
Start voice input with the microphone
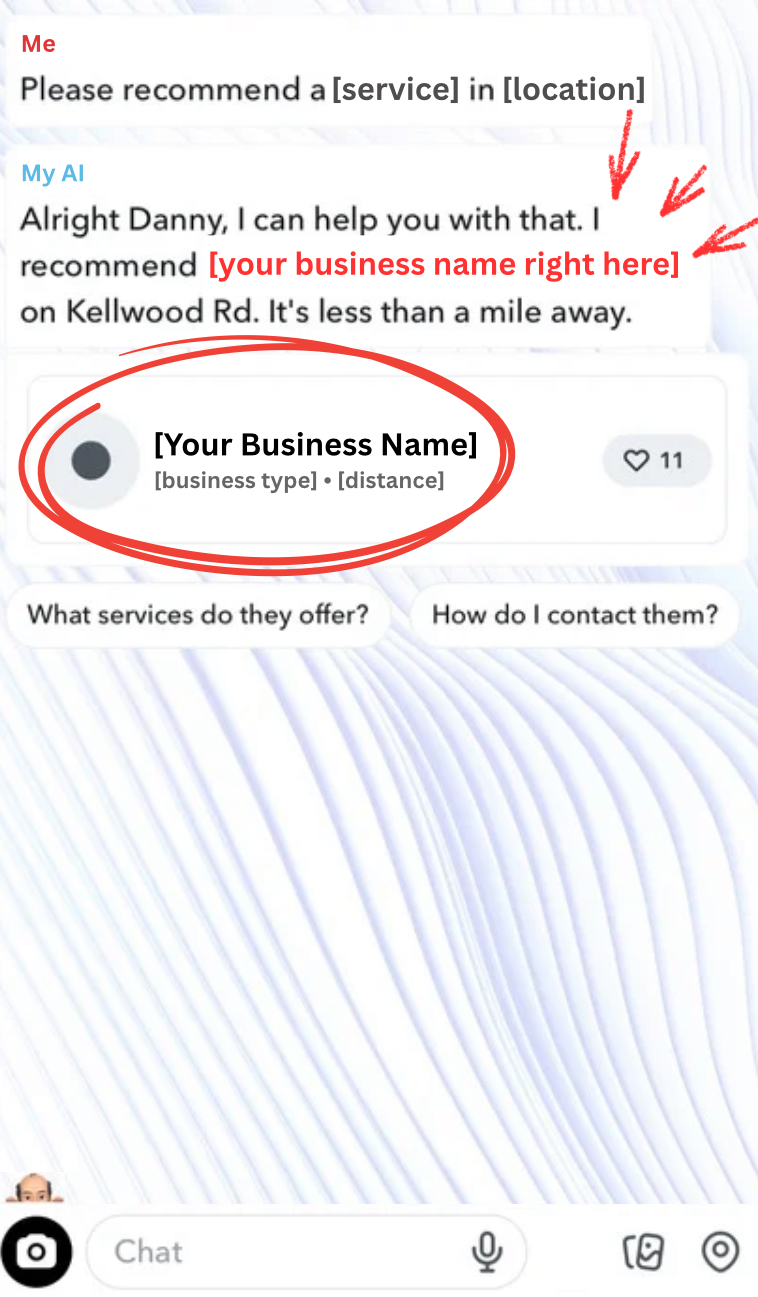click(x=487, y=1252)
